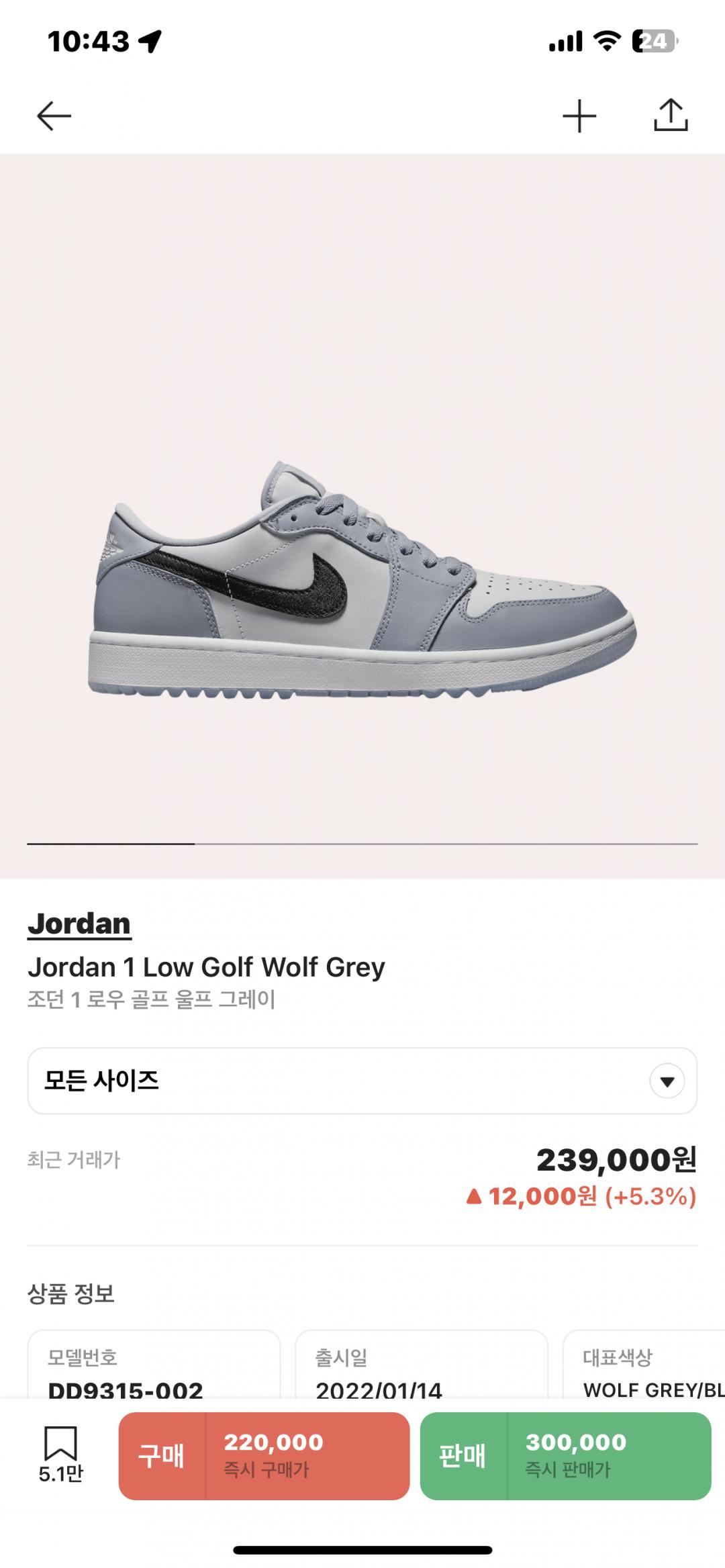Go back with the arrow icon
This screenshot has height=1568, width=725.
[54, 116]
